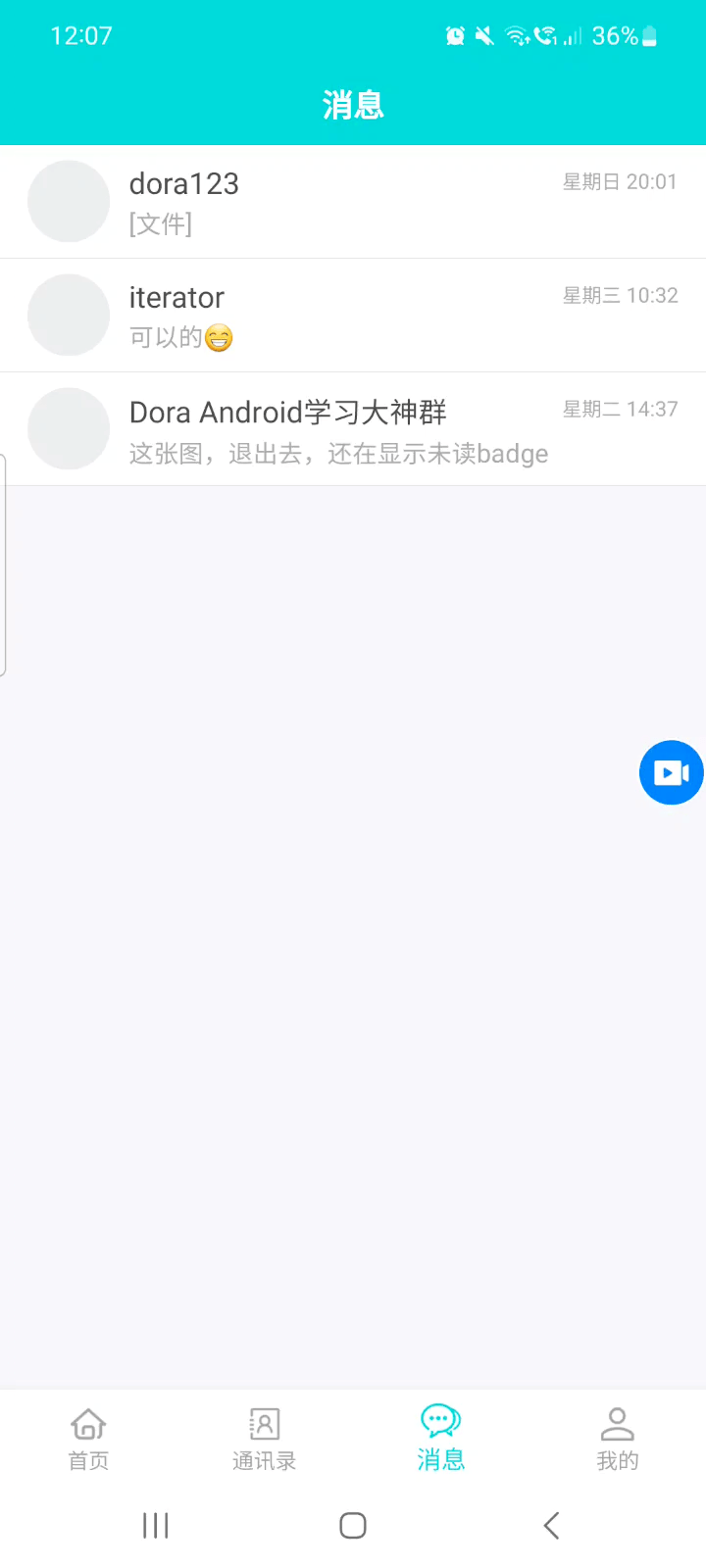Tap the alarm clock status bar icon
The width and height of the screenshot is (706, 1568).
tap(455, 35)
